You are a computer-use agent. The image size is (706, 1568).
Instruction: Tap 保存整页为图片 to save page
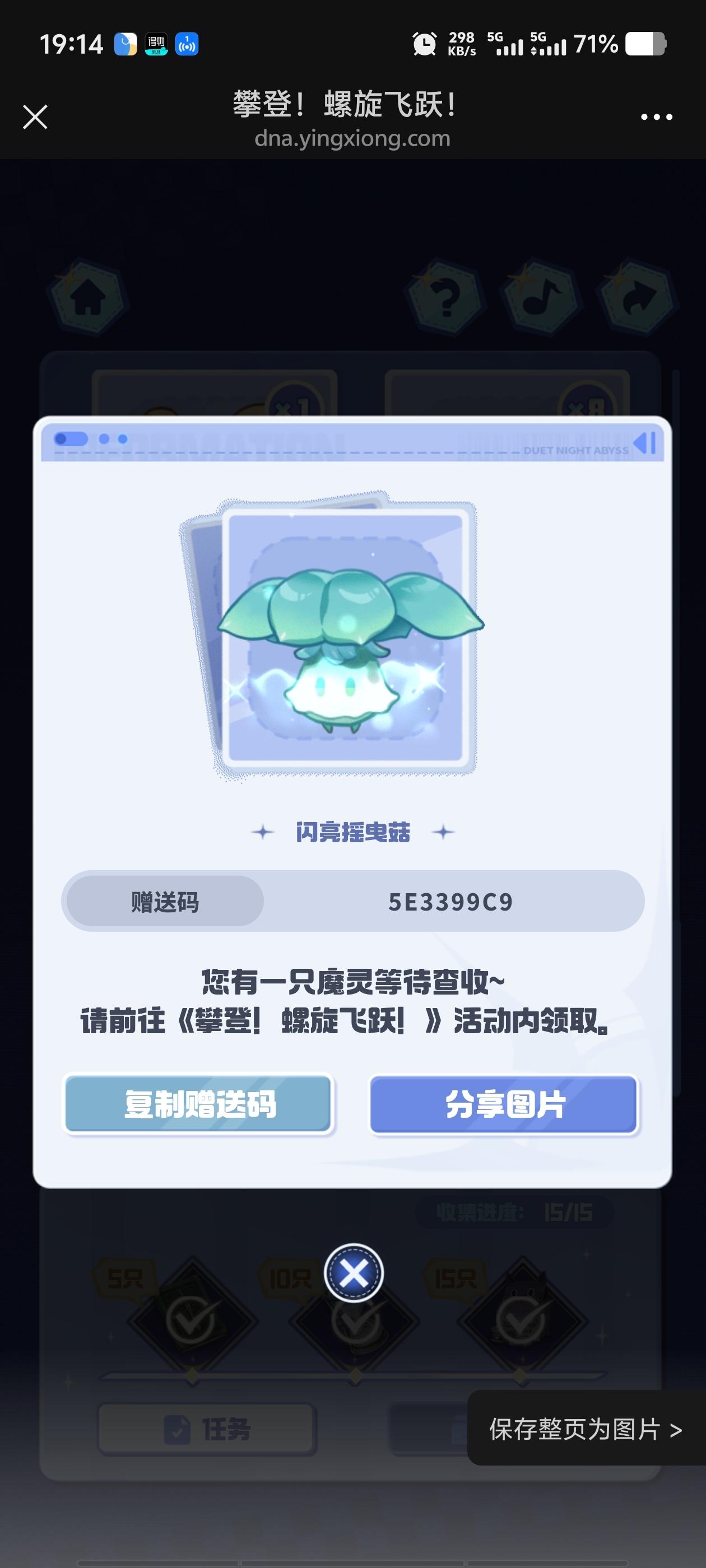586,1429
